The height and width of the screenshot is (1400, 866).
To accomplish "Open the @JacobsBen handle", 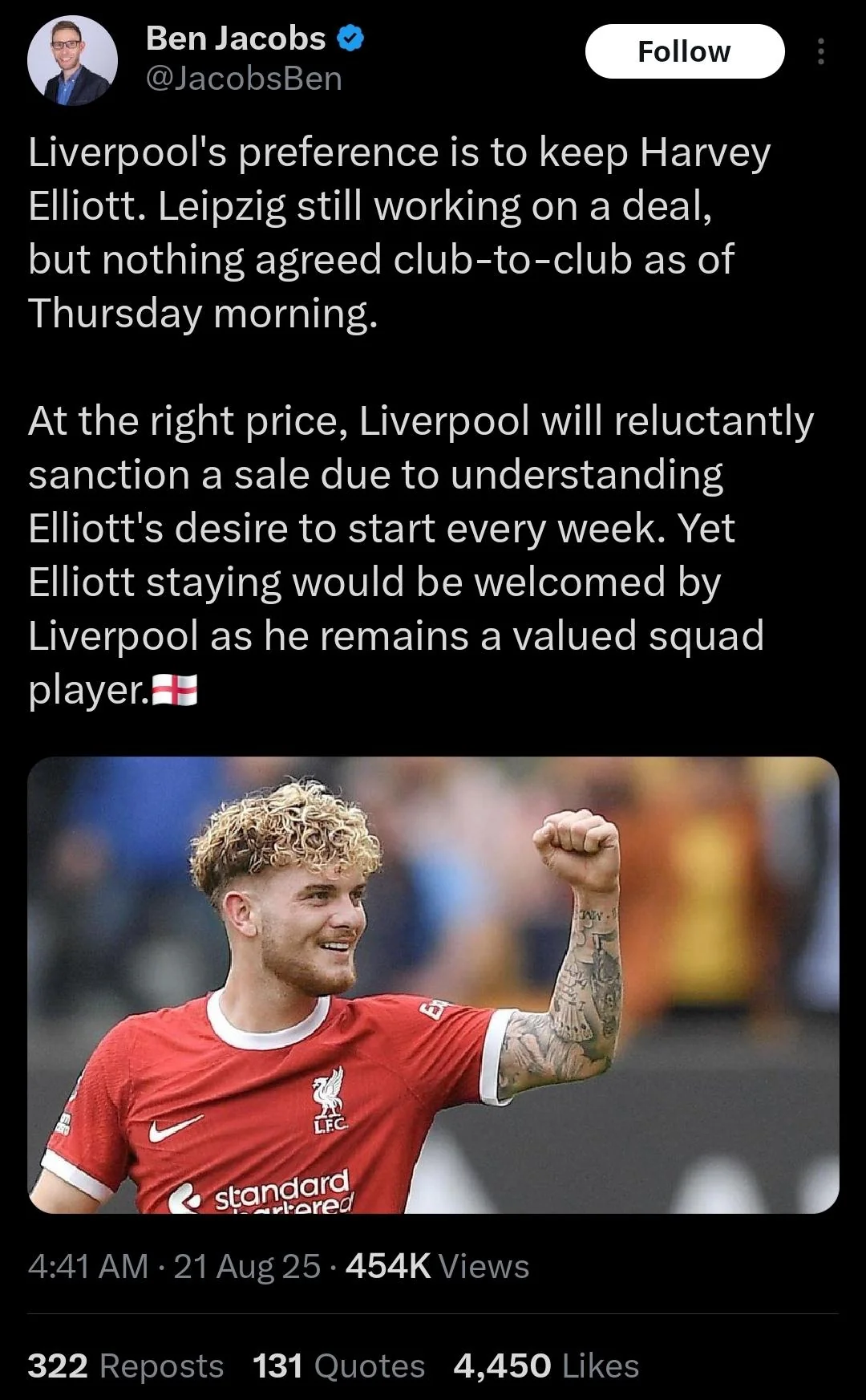I will (245, 79).
